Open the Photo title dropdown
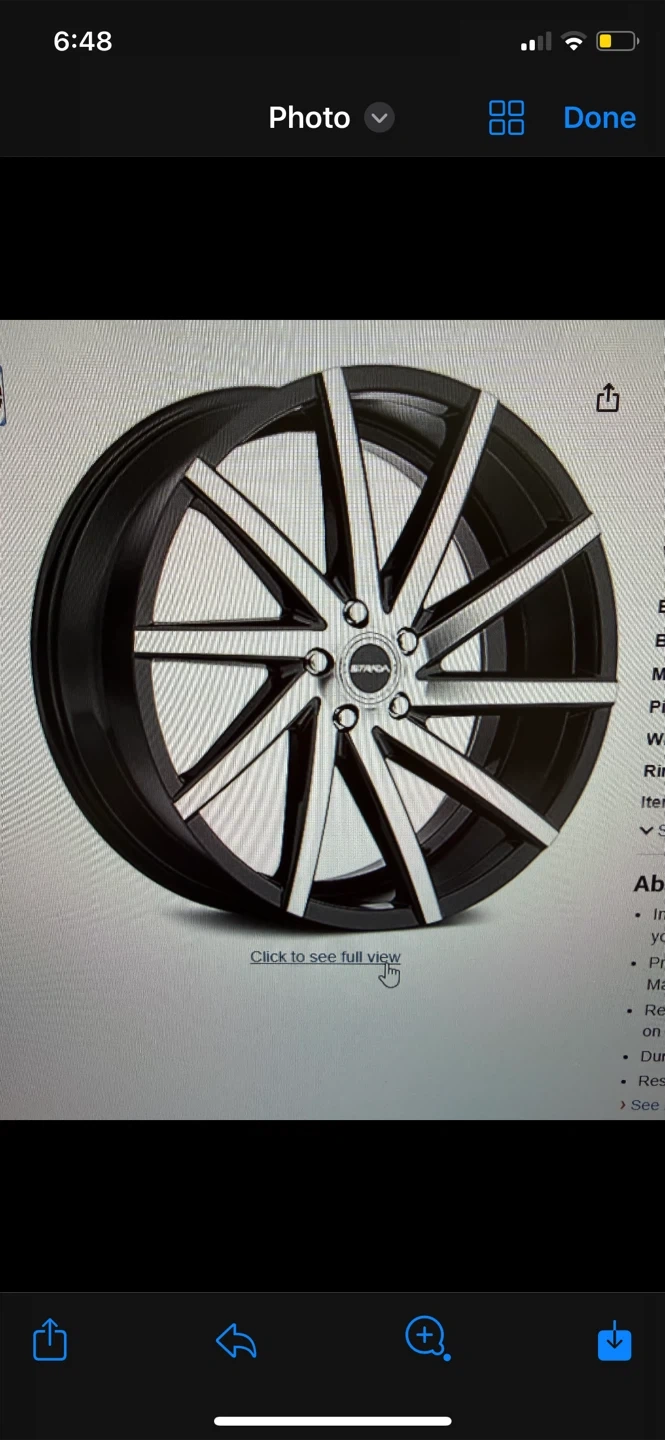Screen dimensions: 665x1440 click(379, 118)
